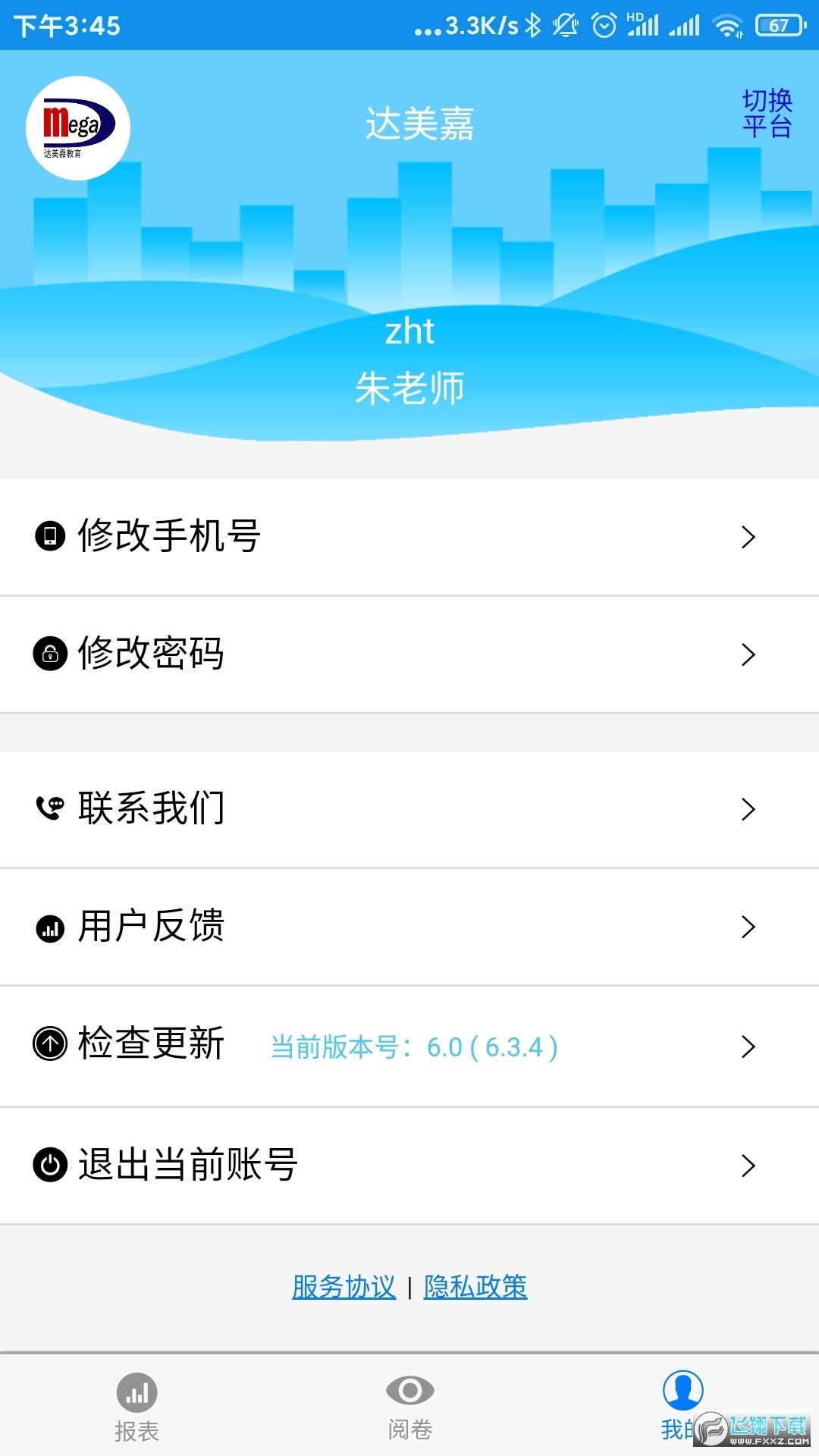819x1456 pixels.
Task: Tap the 切换平台 button
Action: coord(767,114)
